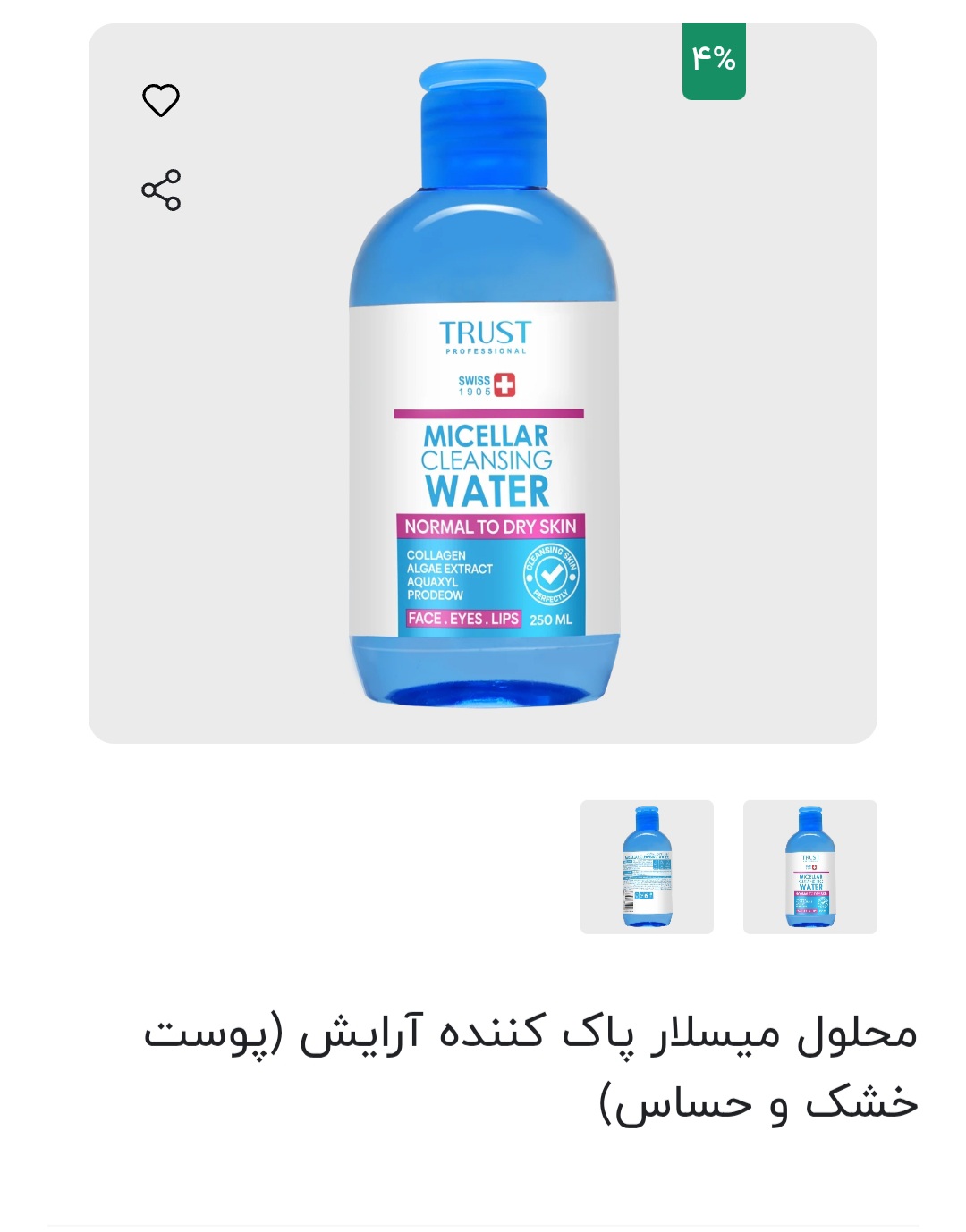Share this micellar water product
Image resolution: width=966 pixels, height=1232 pixels.
[x=161, y=190]
